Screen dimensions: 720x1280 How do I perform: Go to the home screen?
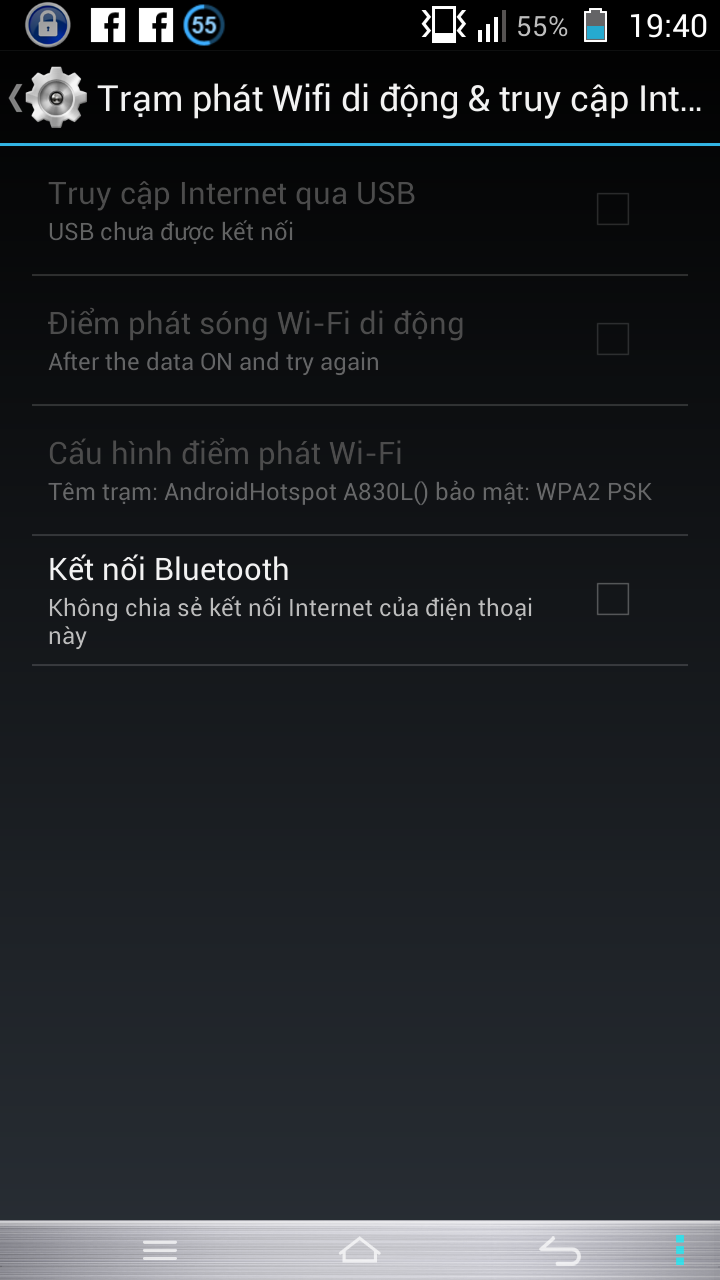[360, 1250]
